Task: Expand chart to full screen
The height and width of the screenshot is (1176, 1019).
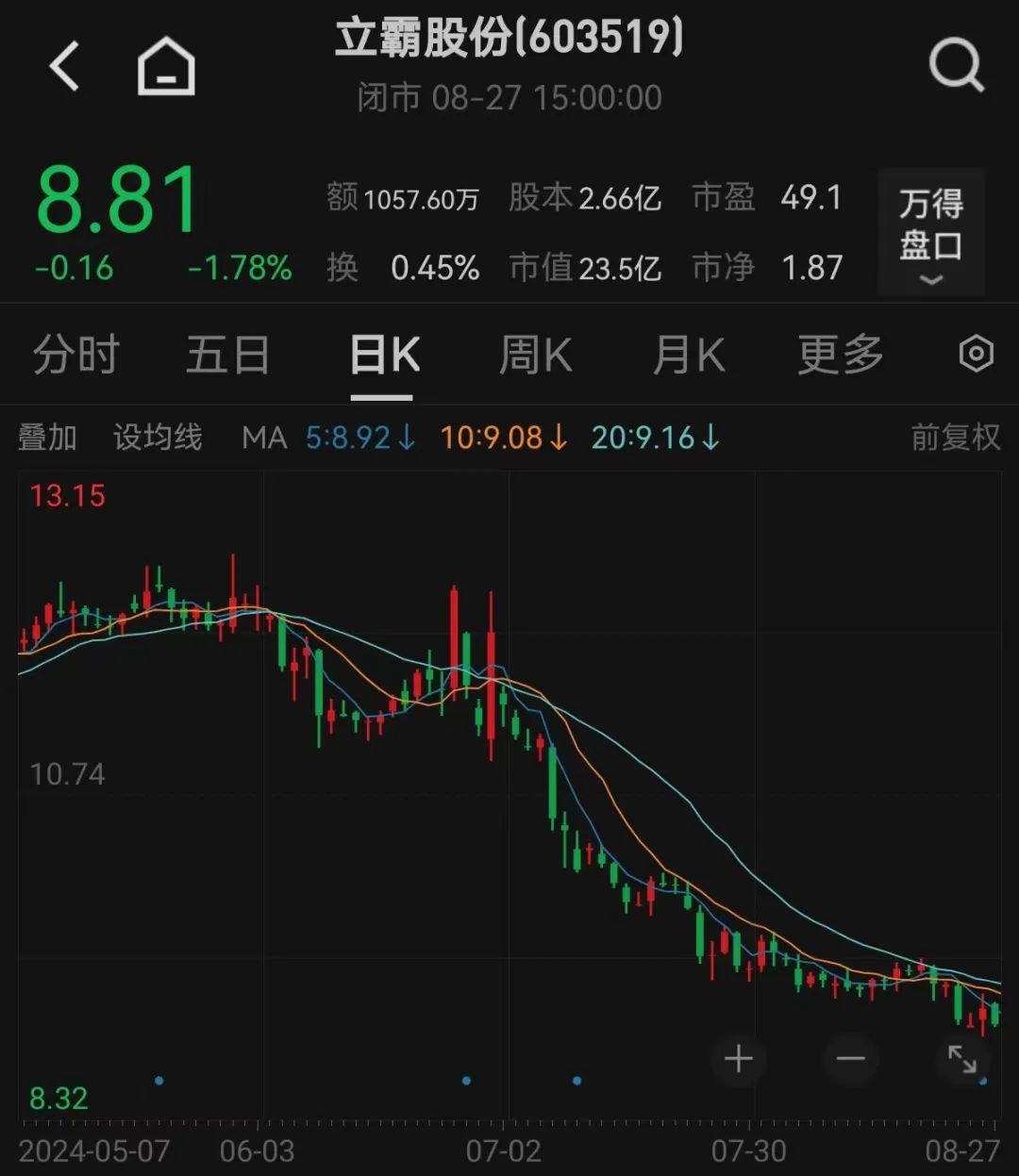Action: [x=961, y=1059]
